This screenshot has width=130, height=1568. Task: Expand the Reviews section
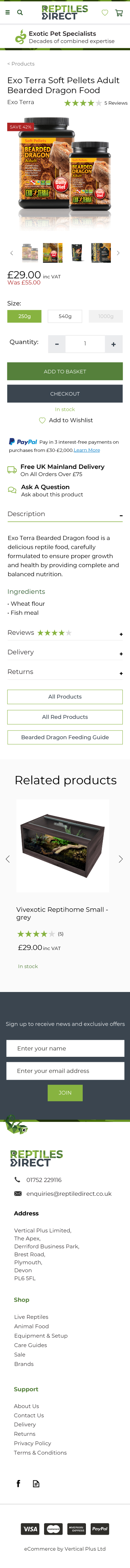tap(65, 633)
